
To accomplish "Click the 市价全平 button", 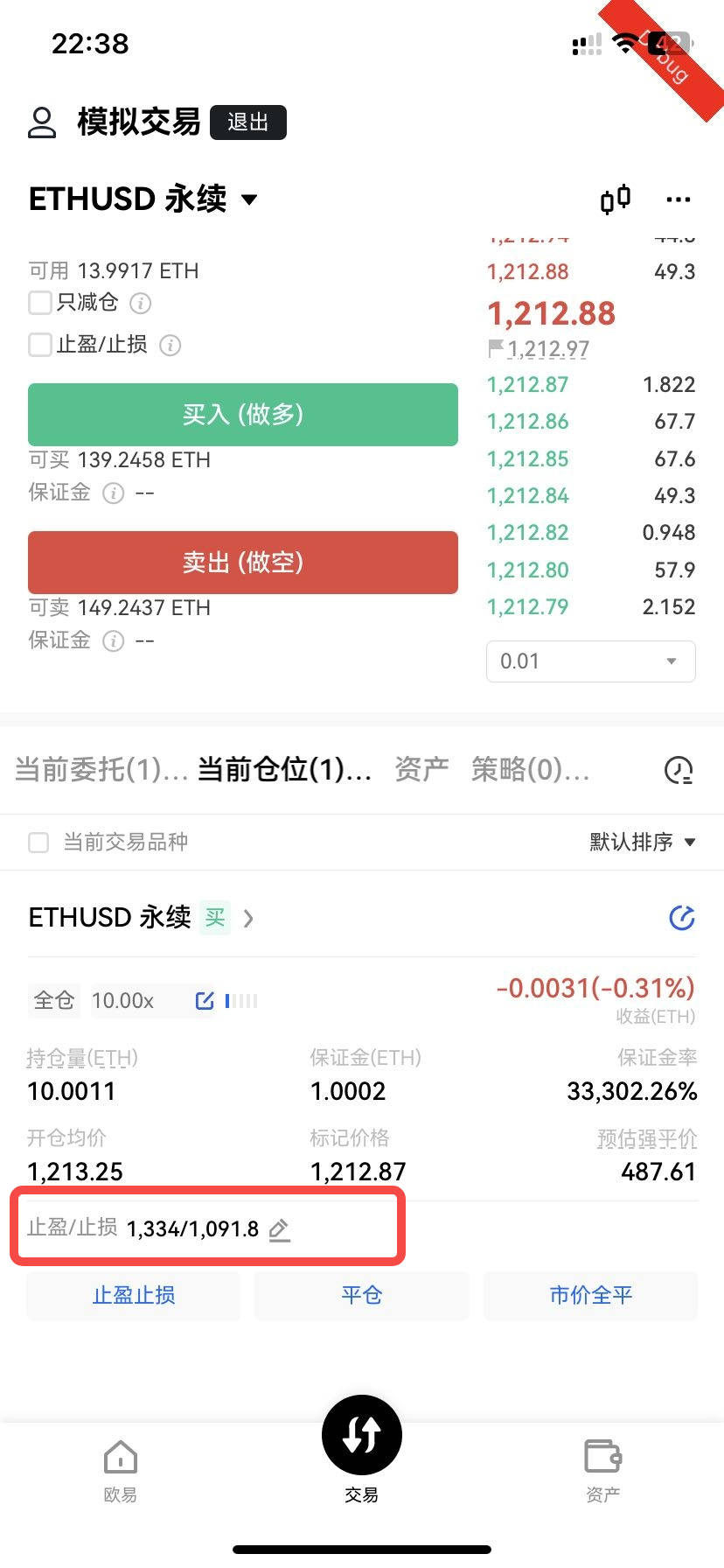I will (x=590, y=1296).
